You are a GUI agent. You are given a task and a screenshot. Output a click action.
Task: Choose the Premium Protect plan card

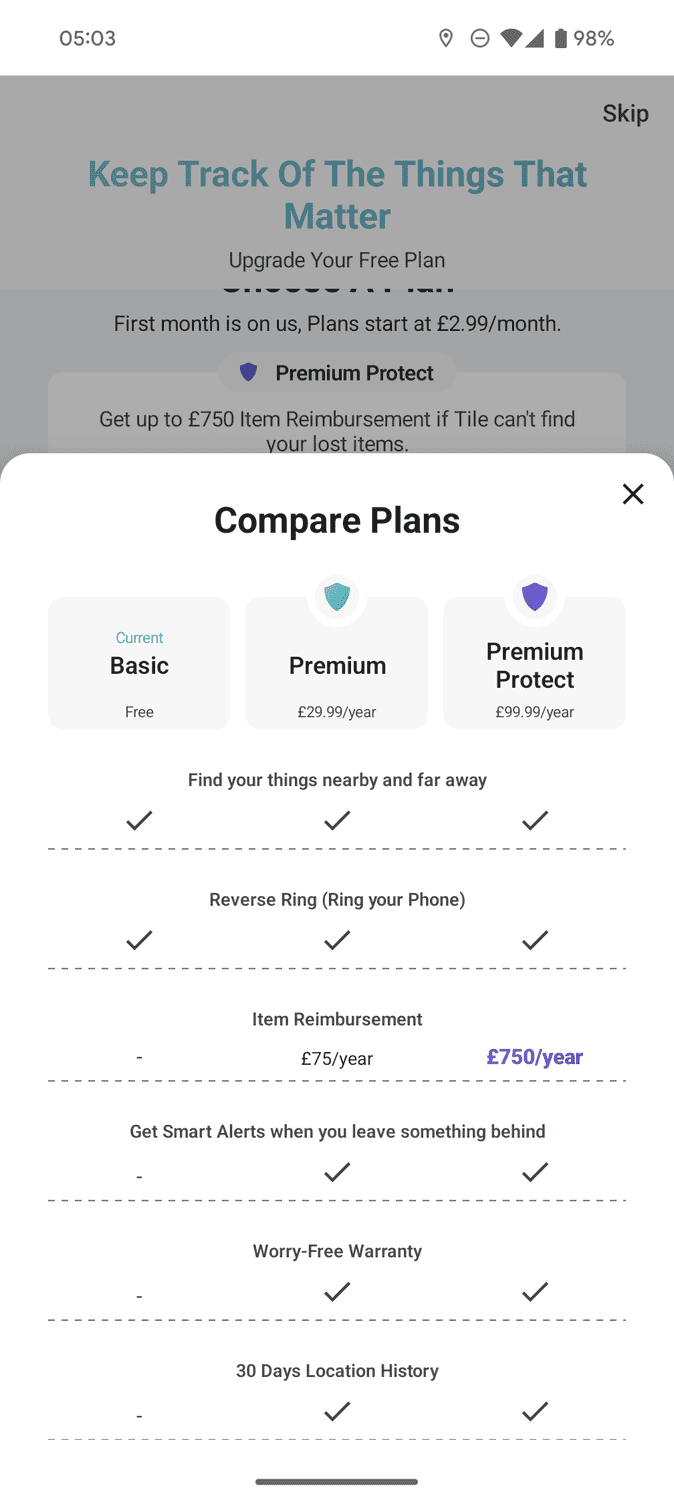(x=534, y=665)
